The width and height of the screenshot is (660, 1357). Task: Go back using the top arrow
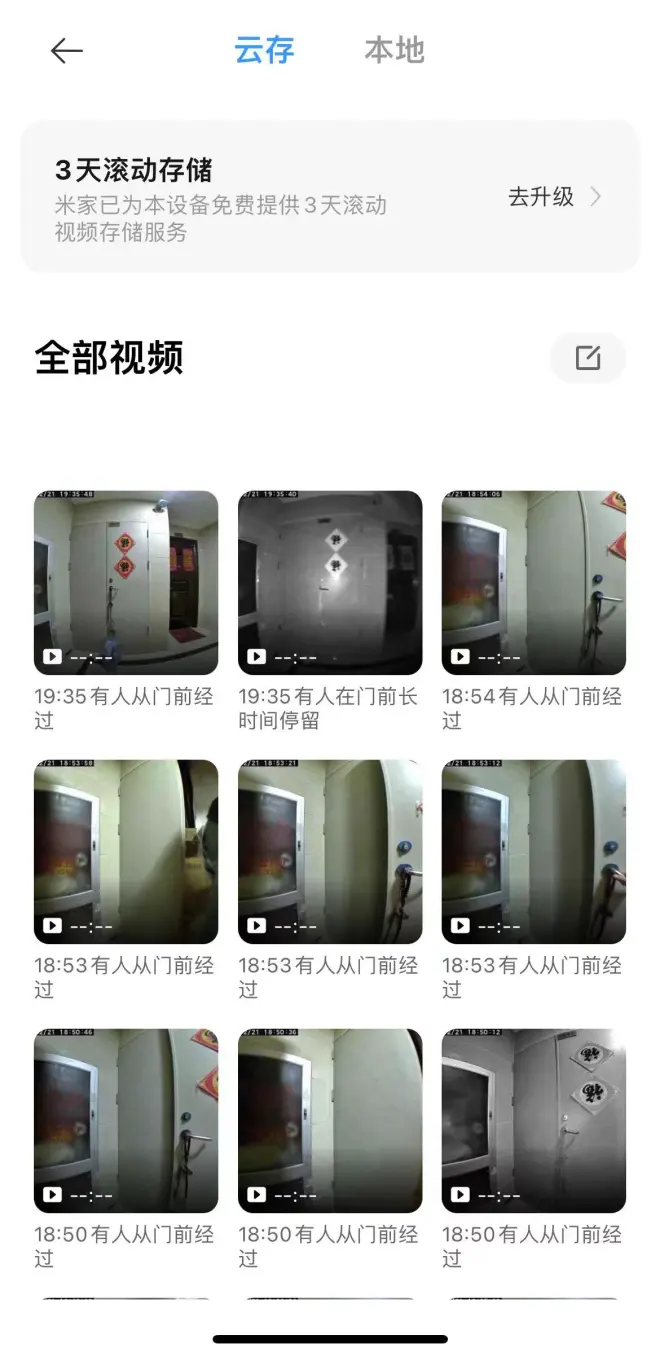66,51
